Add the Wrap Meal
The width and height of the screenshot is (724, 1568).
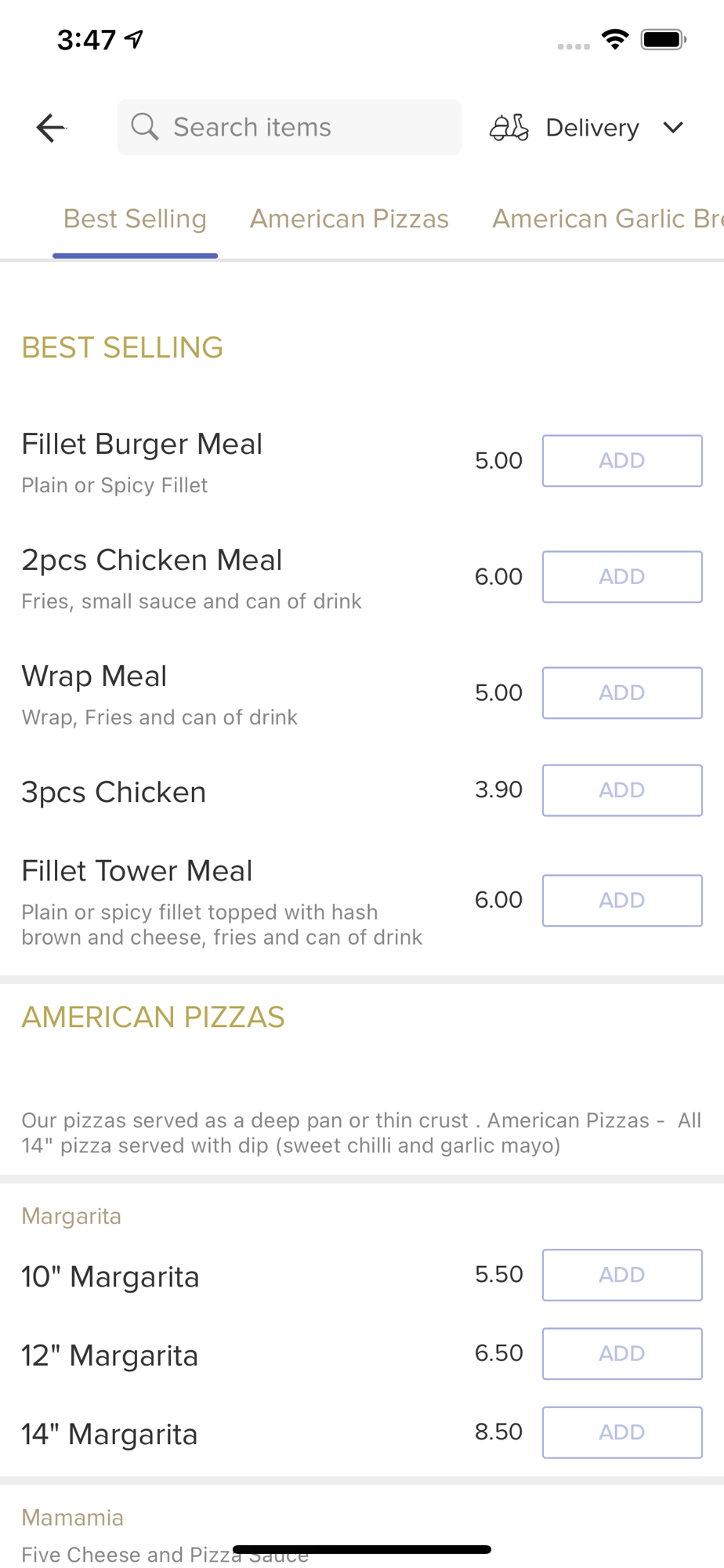point(622,693)
